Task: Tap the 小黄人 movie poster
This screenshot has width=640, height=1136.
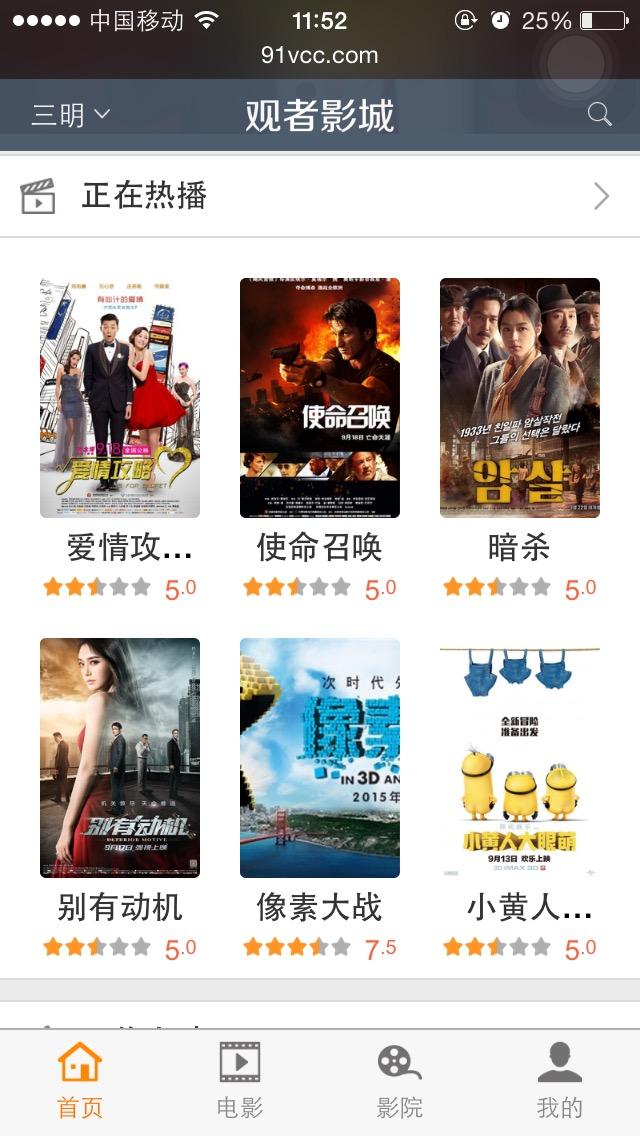Action: [520, 758]
